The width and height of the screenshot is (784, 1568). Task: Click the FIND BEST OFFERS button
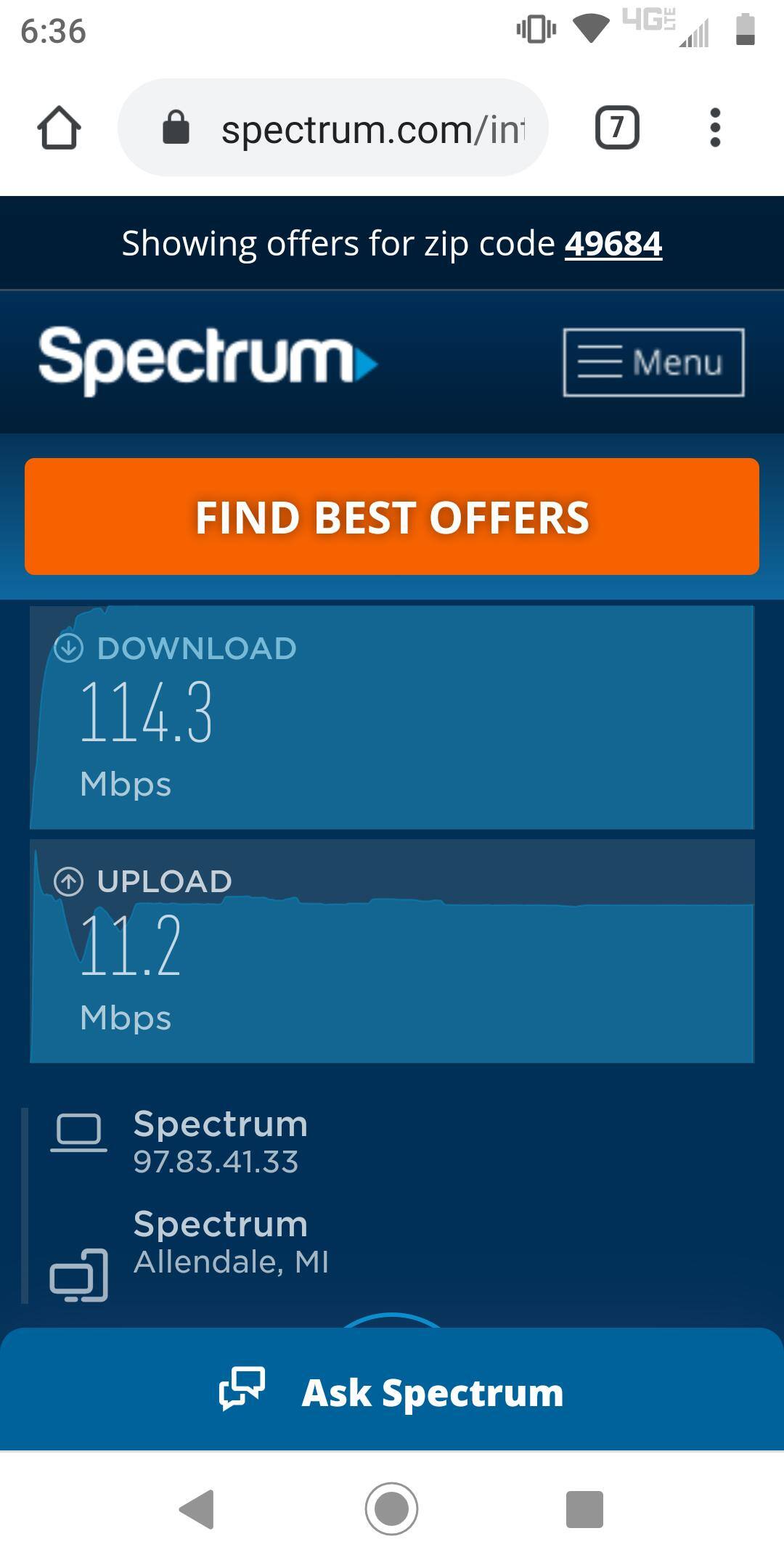pyautogui.click(x=392, y=517)
